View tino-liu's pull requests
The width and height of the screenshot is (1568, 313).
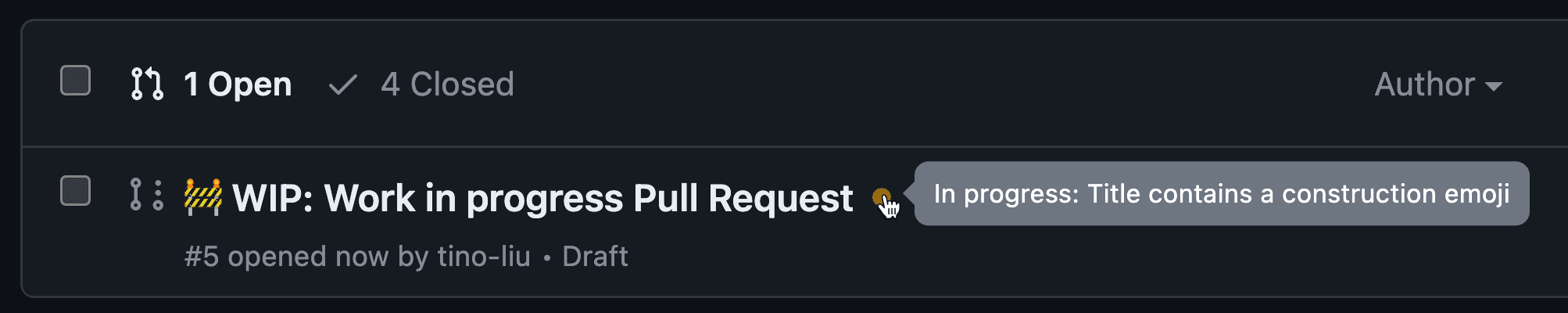[484, 257]
